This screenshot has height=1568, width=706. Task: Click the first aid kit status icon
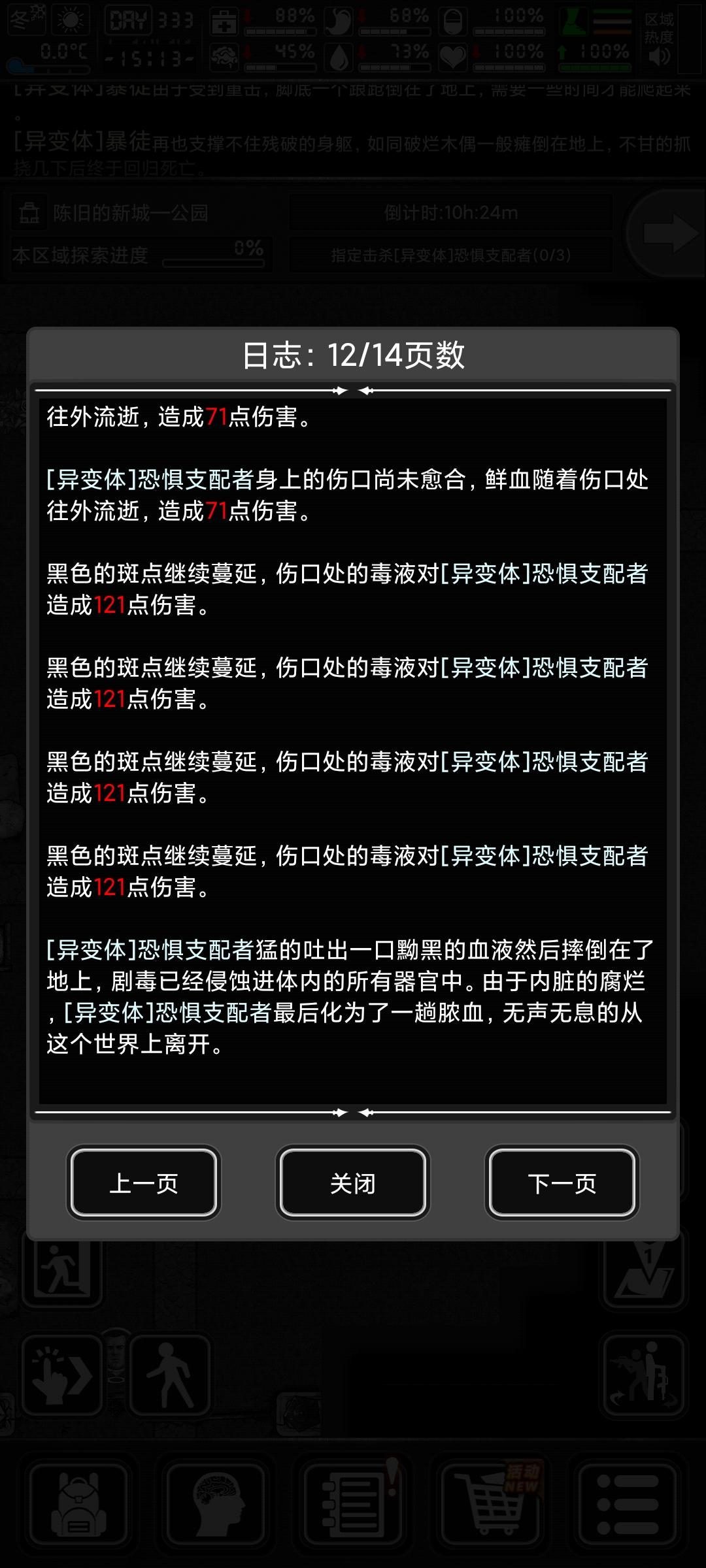coord(225,22)
